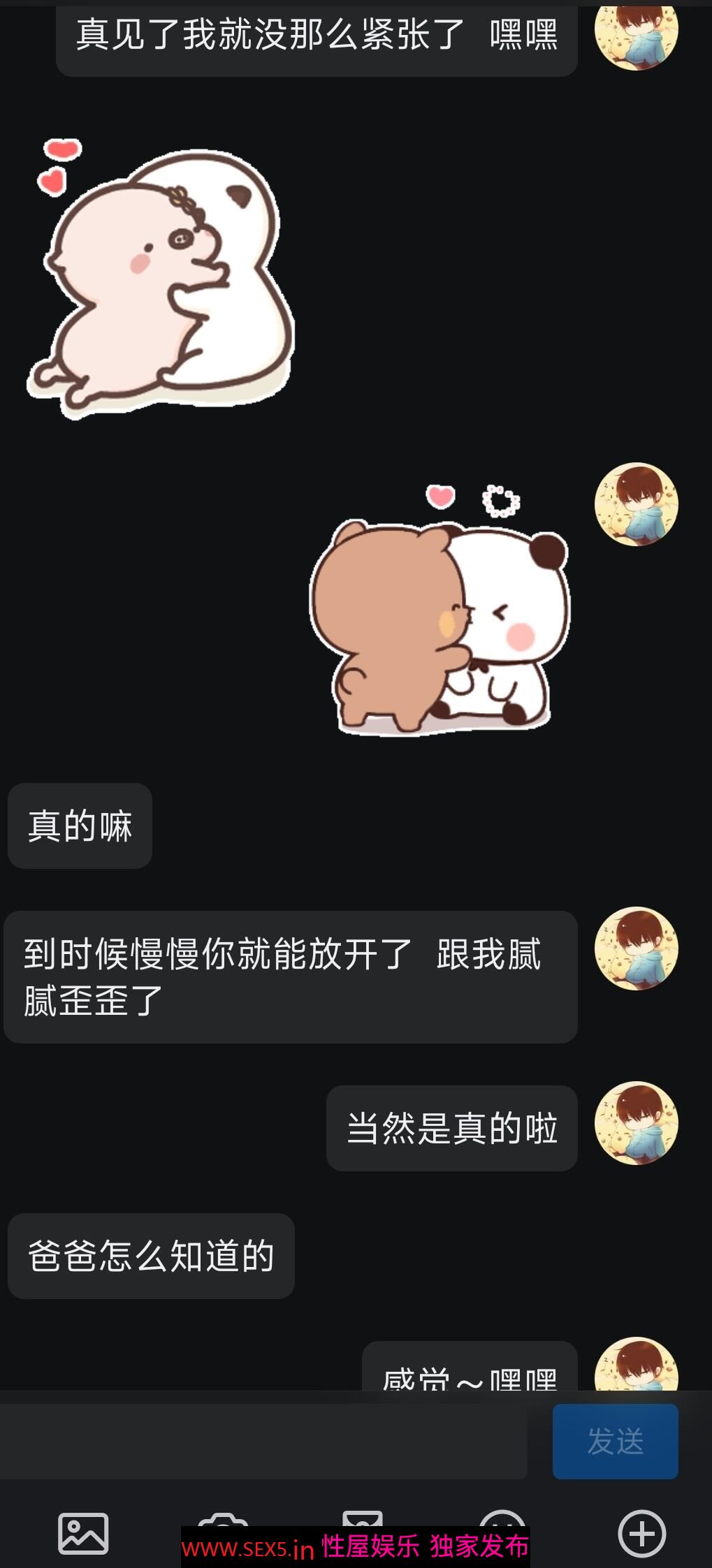712x1568 pixels.
Task: Tap the 发送 send button
Action: point(615,1441)
